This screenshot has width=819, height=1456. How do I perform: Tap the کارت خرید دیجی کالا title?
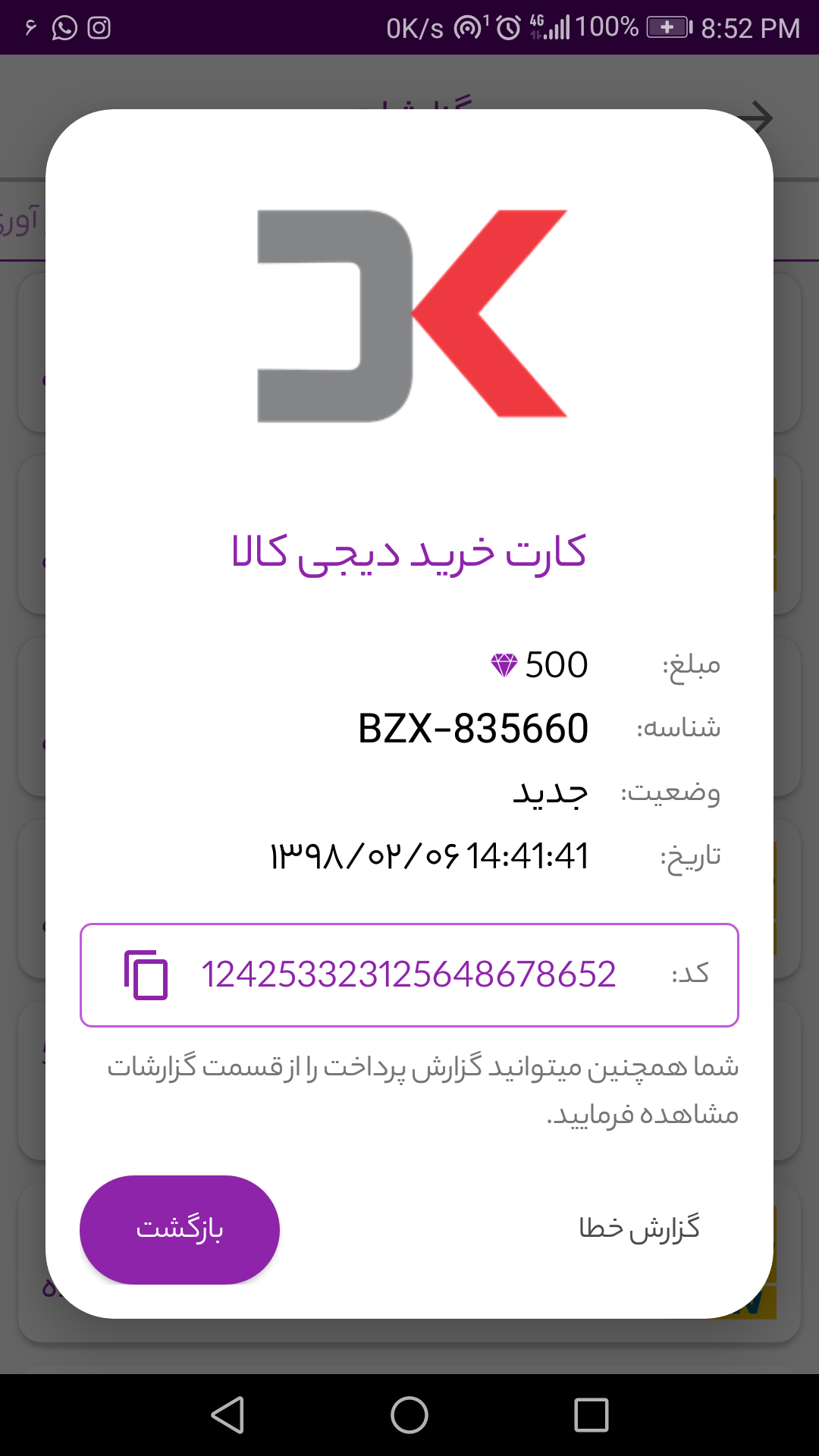coord(409,553)
